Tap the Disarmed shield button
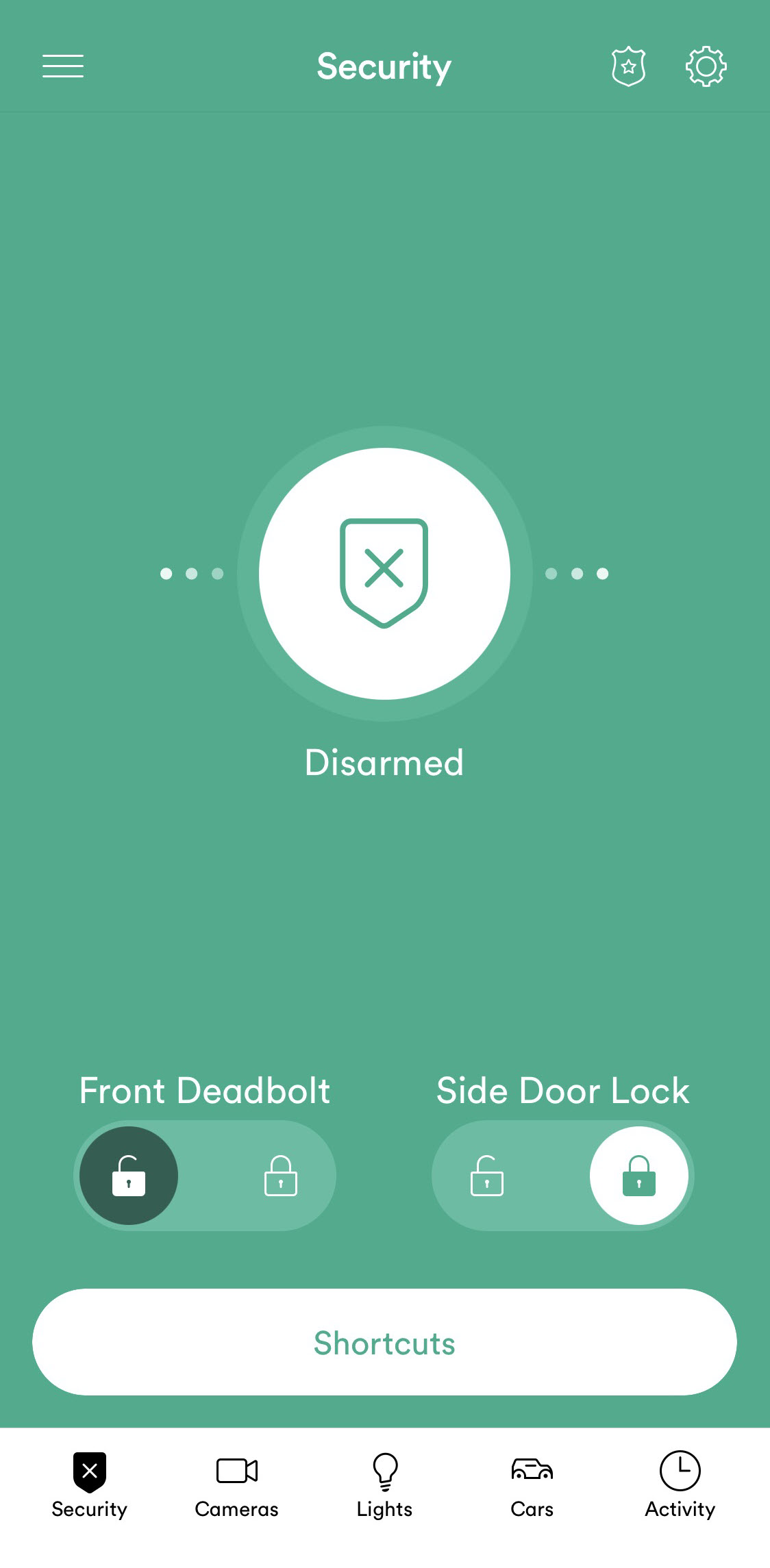 pyautogui.click(x=384, y=573)
